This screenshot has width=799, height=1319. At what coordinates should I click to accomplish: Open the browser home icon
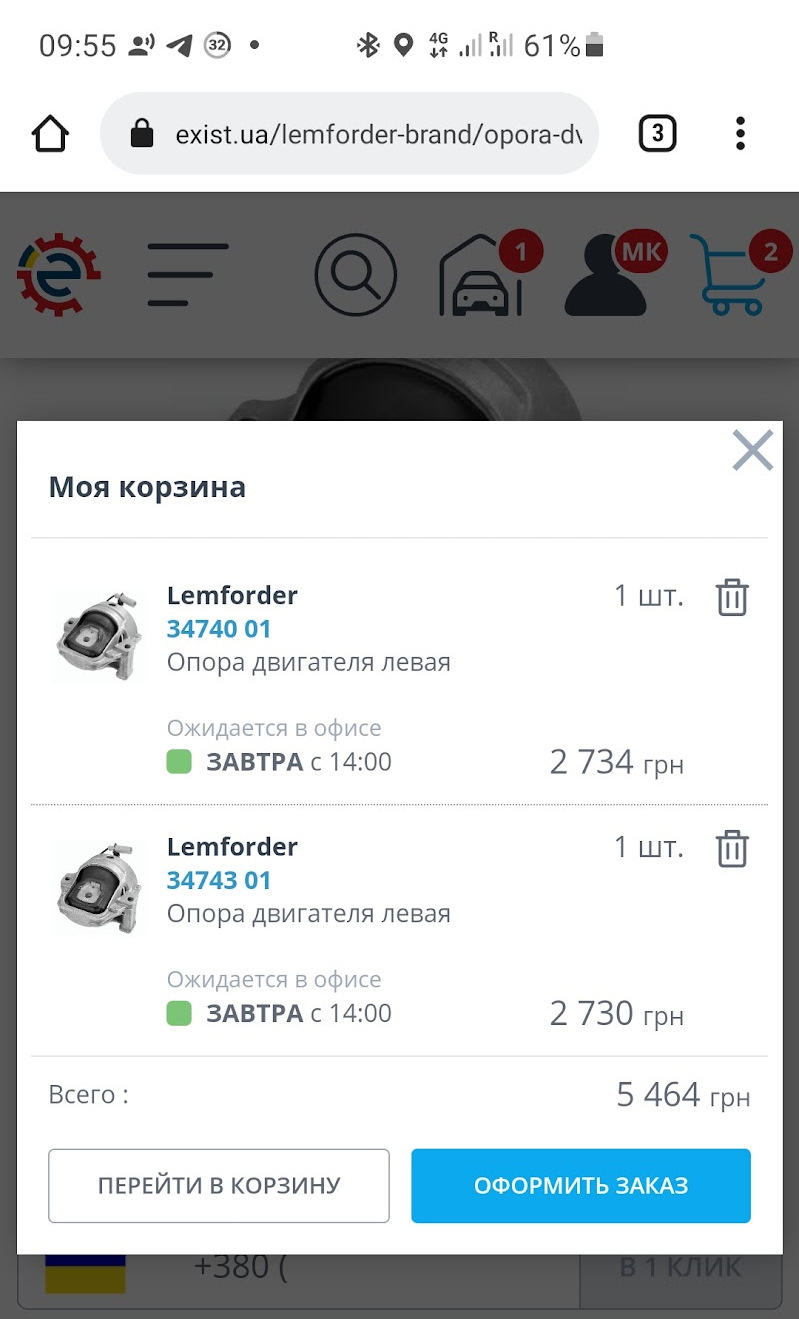click(49, 132)
